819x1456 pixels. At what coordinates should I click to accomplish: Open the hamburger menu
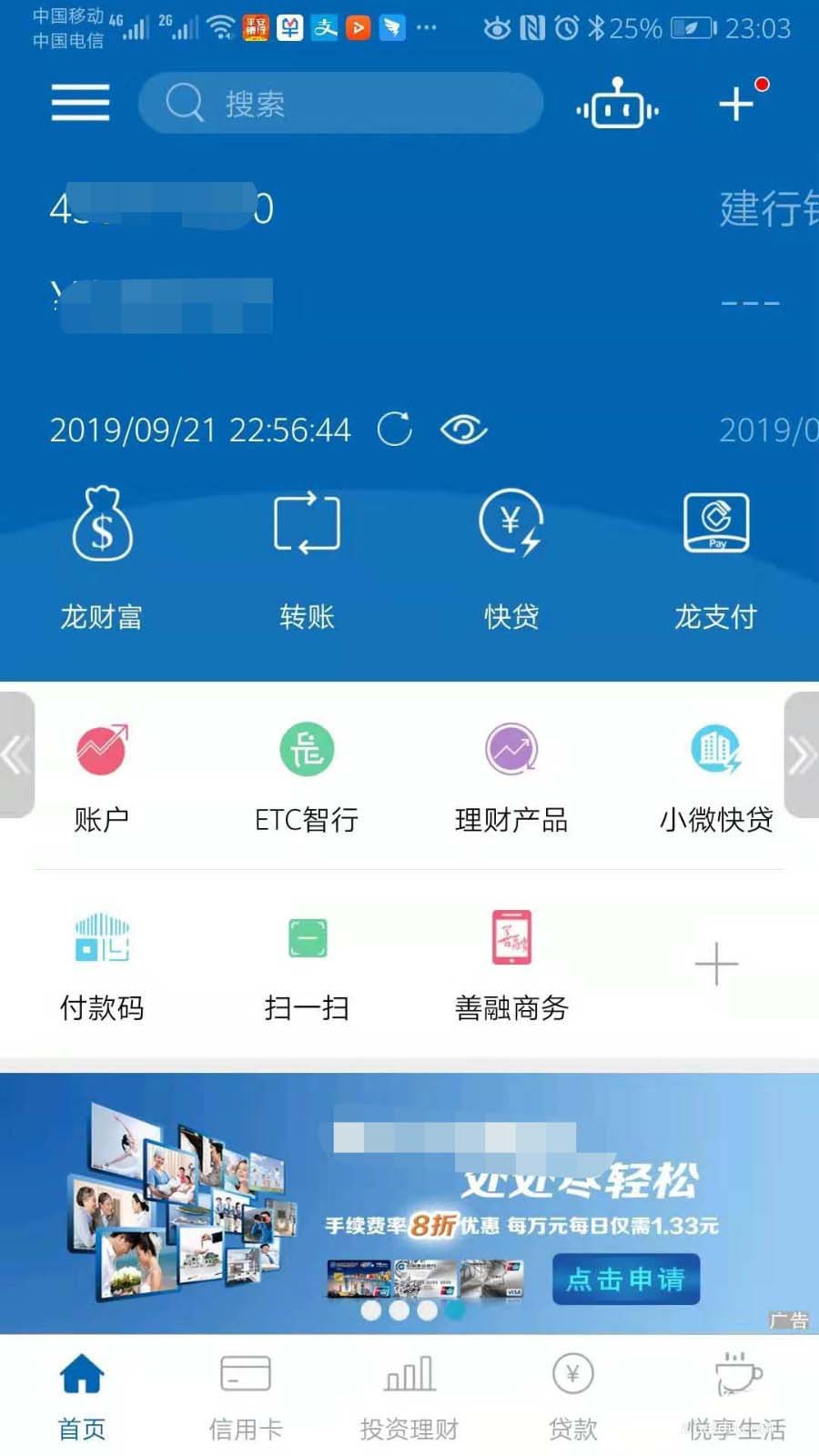[x=80, y=102]
